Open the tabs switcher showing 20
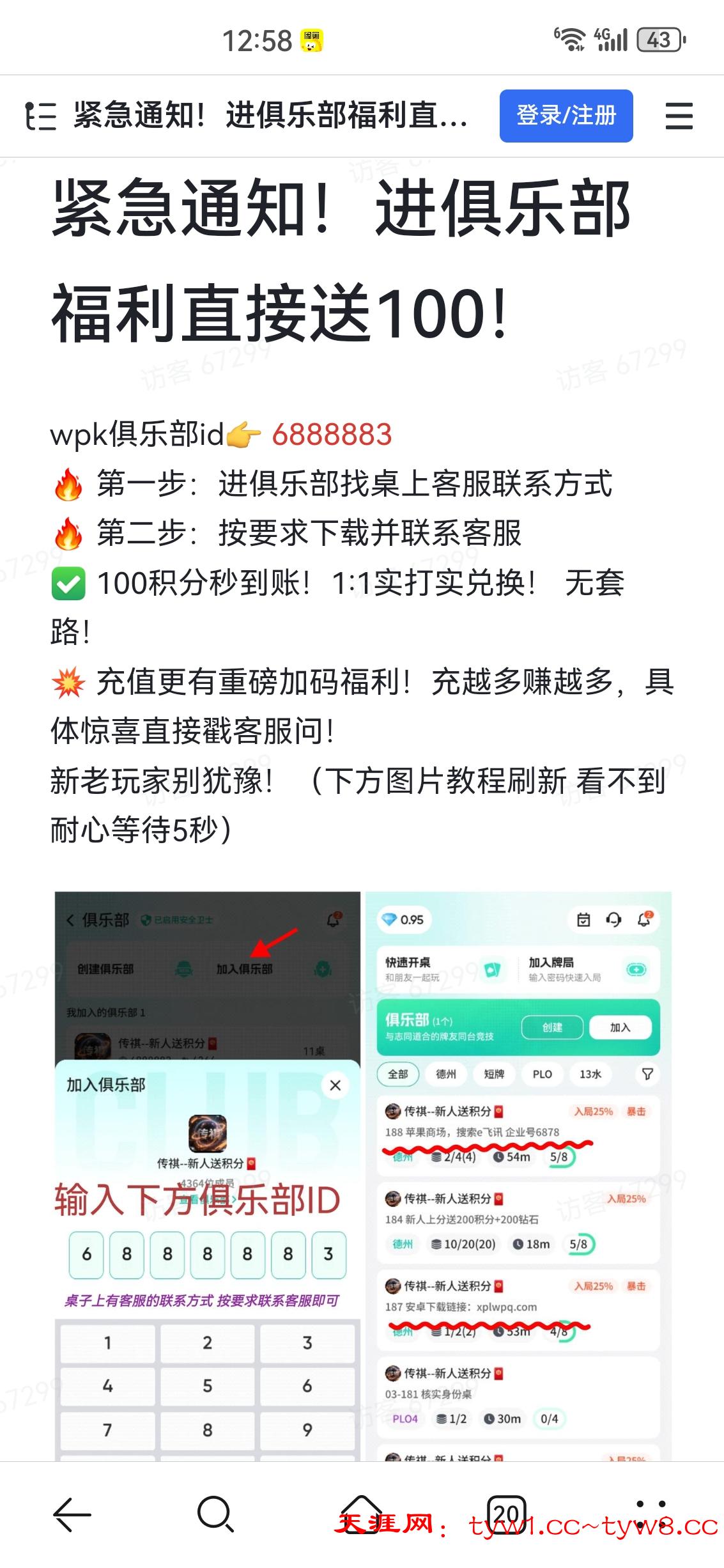 pyautogui.click(x=507, y=1514)
